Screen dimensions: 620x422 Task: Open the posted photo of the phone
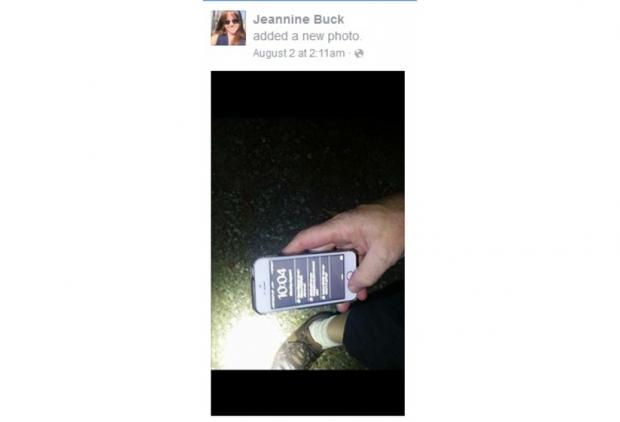[307, 243]
